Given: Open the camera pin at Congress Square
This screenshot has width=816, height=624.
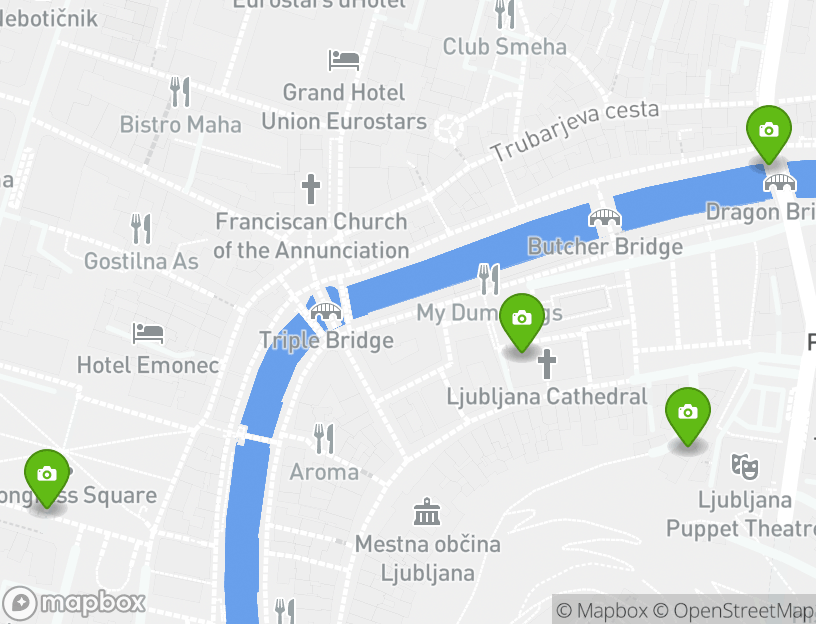Looking at the screenshot, I should pyautogui.click(x=46, y=476).
